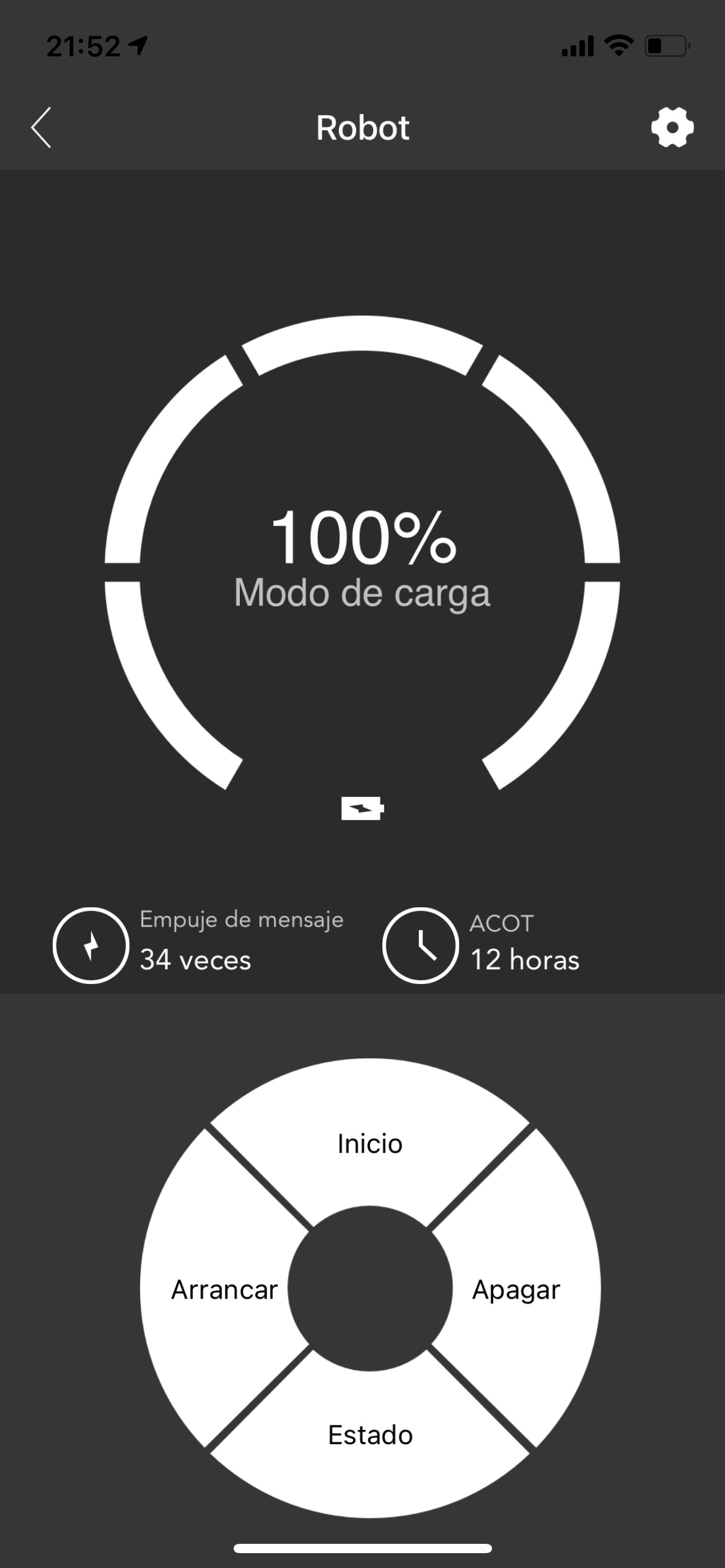
Task: Select Arrancar to start the robot
Action: coord(224,1289)
